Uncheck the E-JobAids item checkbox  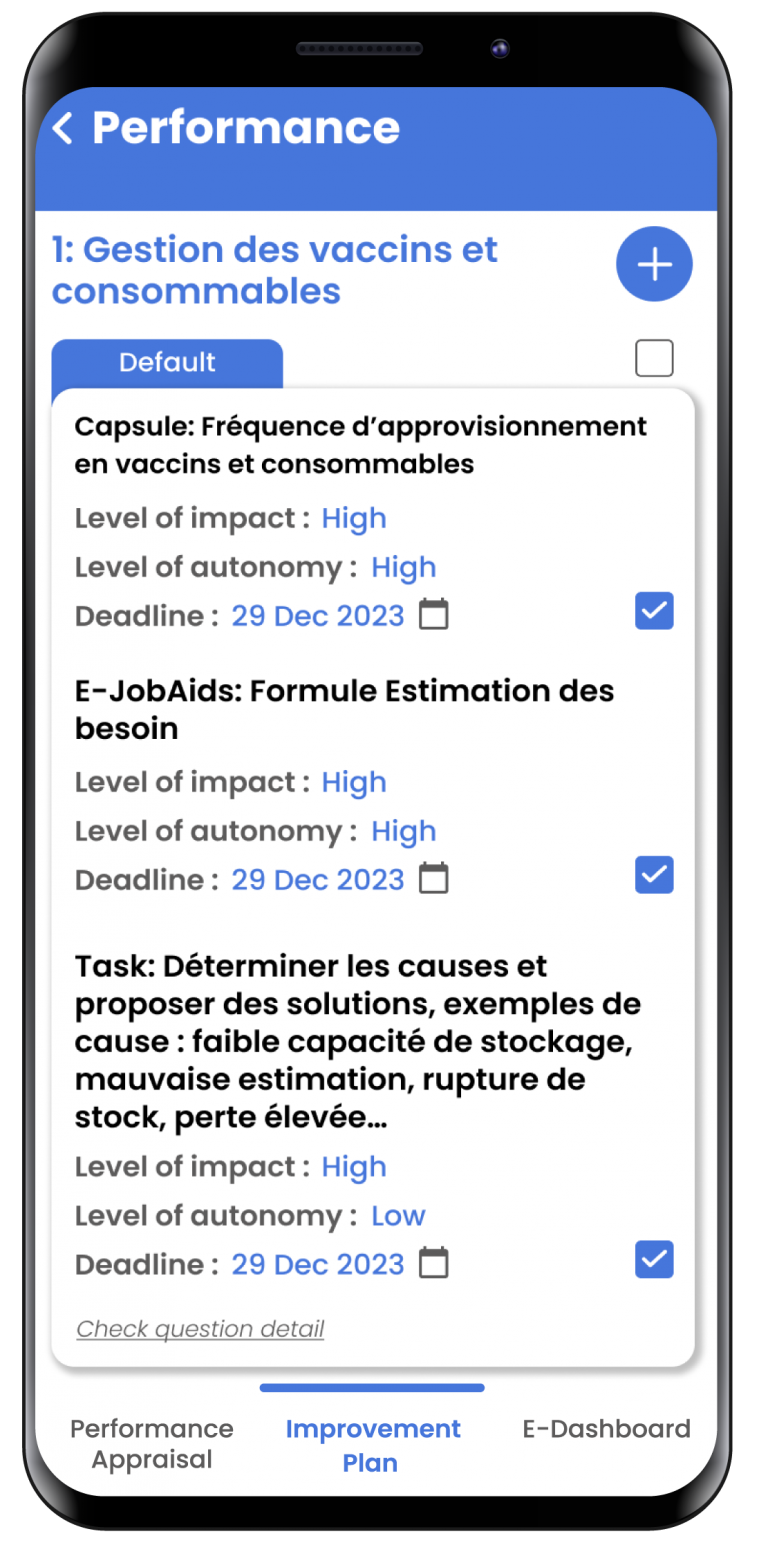pos(654,875)
